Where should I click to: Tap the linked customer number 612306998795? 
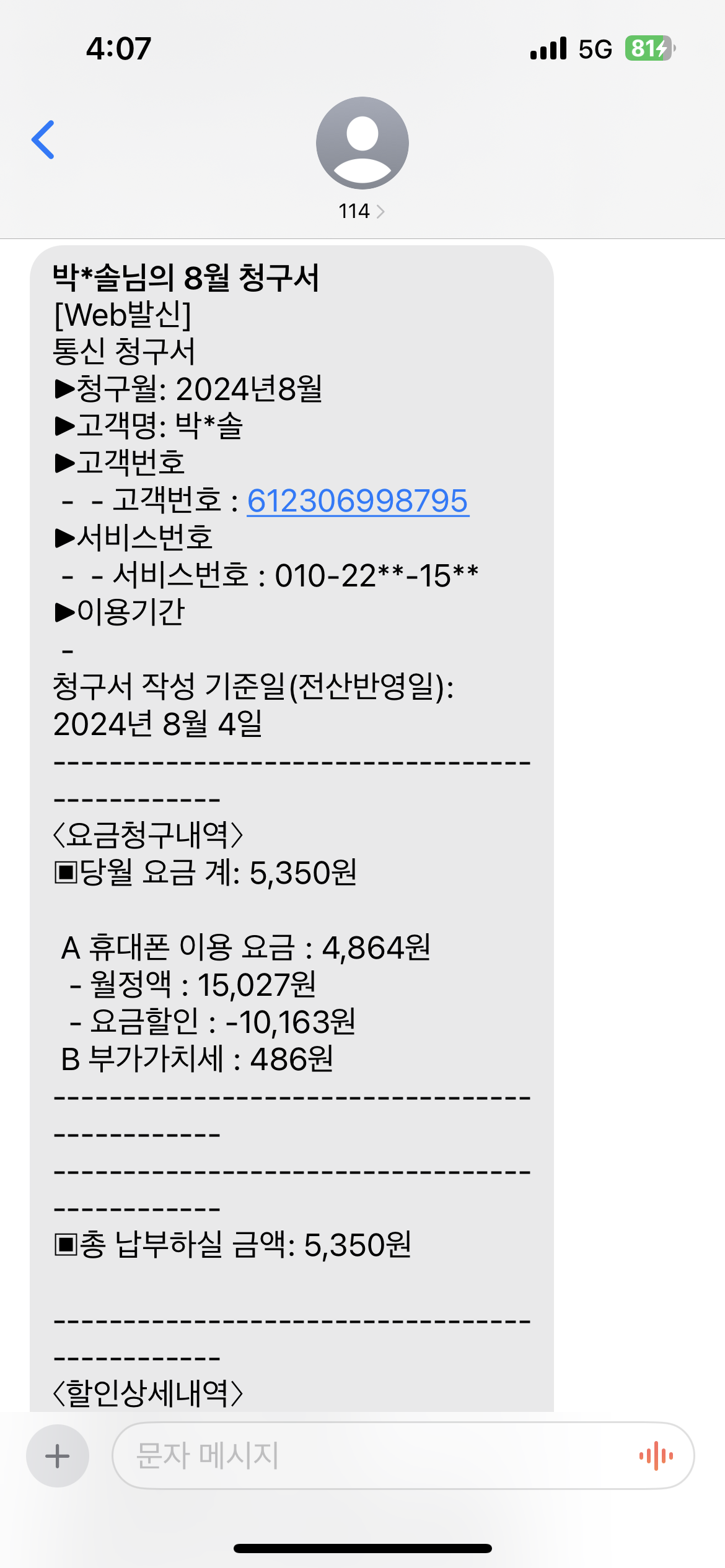pos(358,501)
